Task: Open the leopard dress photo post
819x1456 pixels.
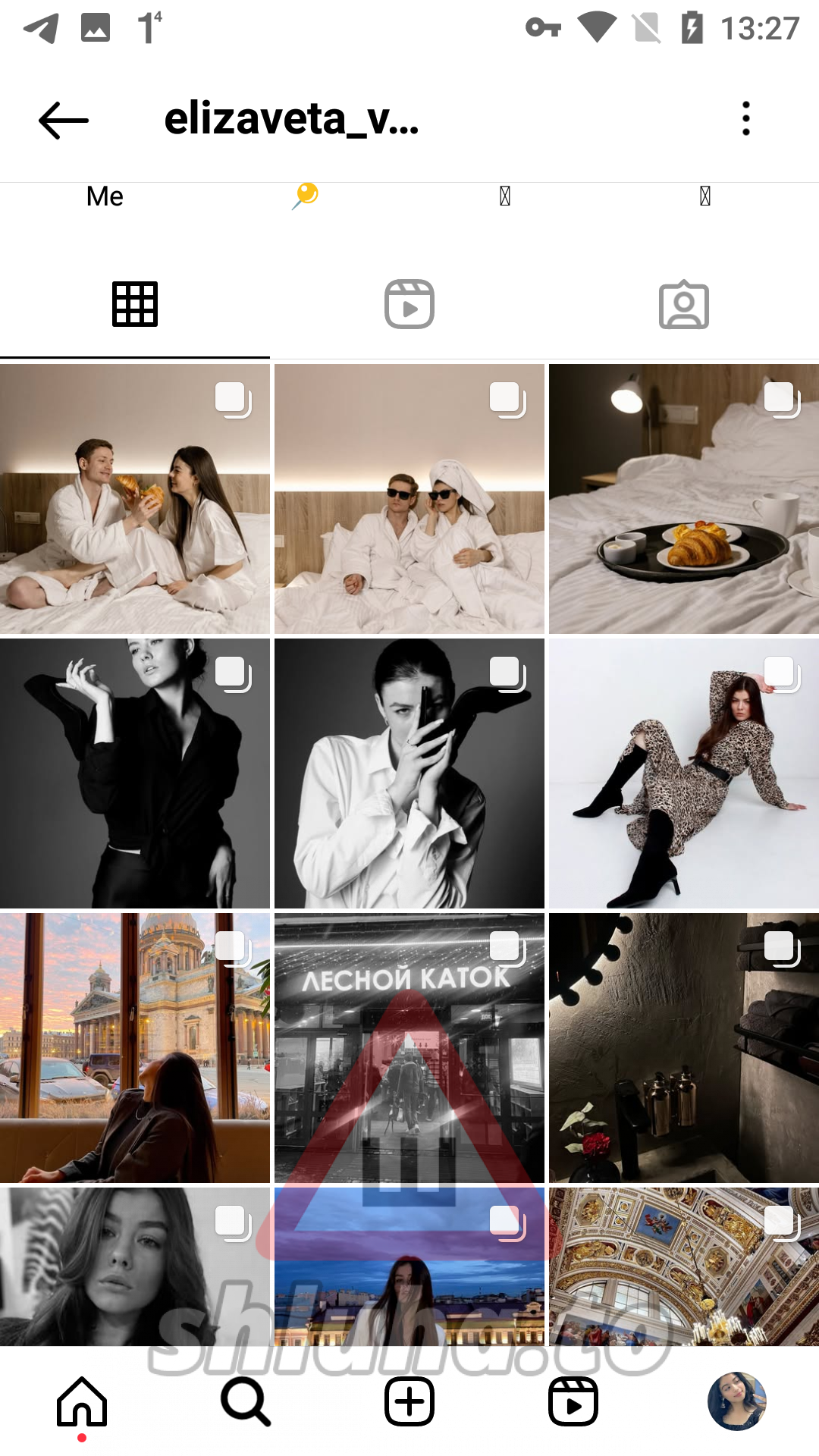Action: coord(683,773)
